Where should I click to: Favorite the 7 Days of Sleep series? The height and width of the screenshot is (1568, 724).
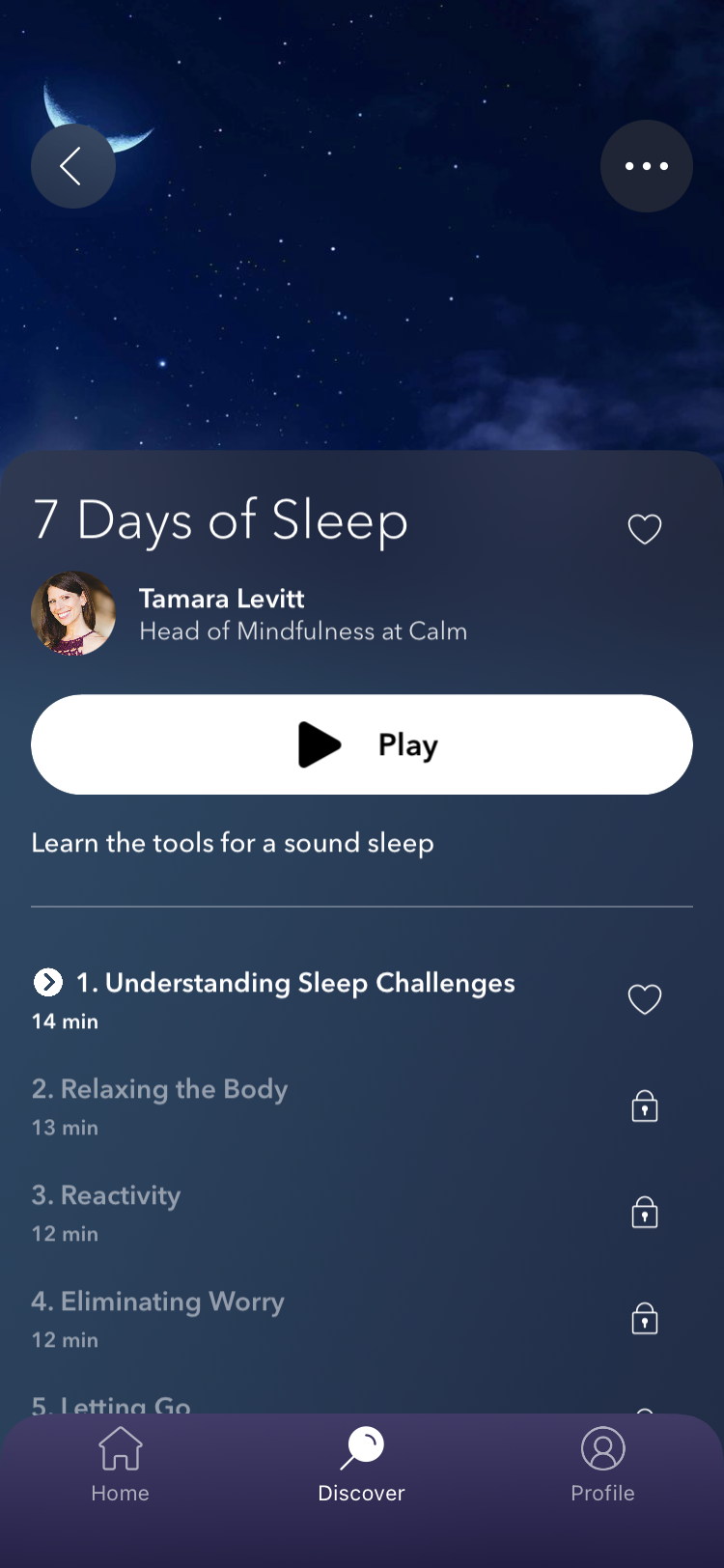point(644,529)
